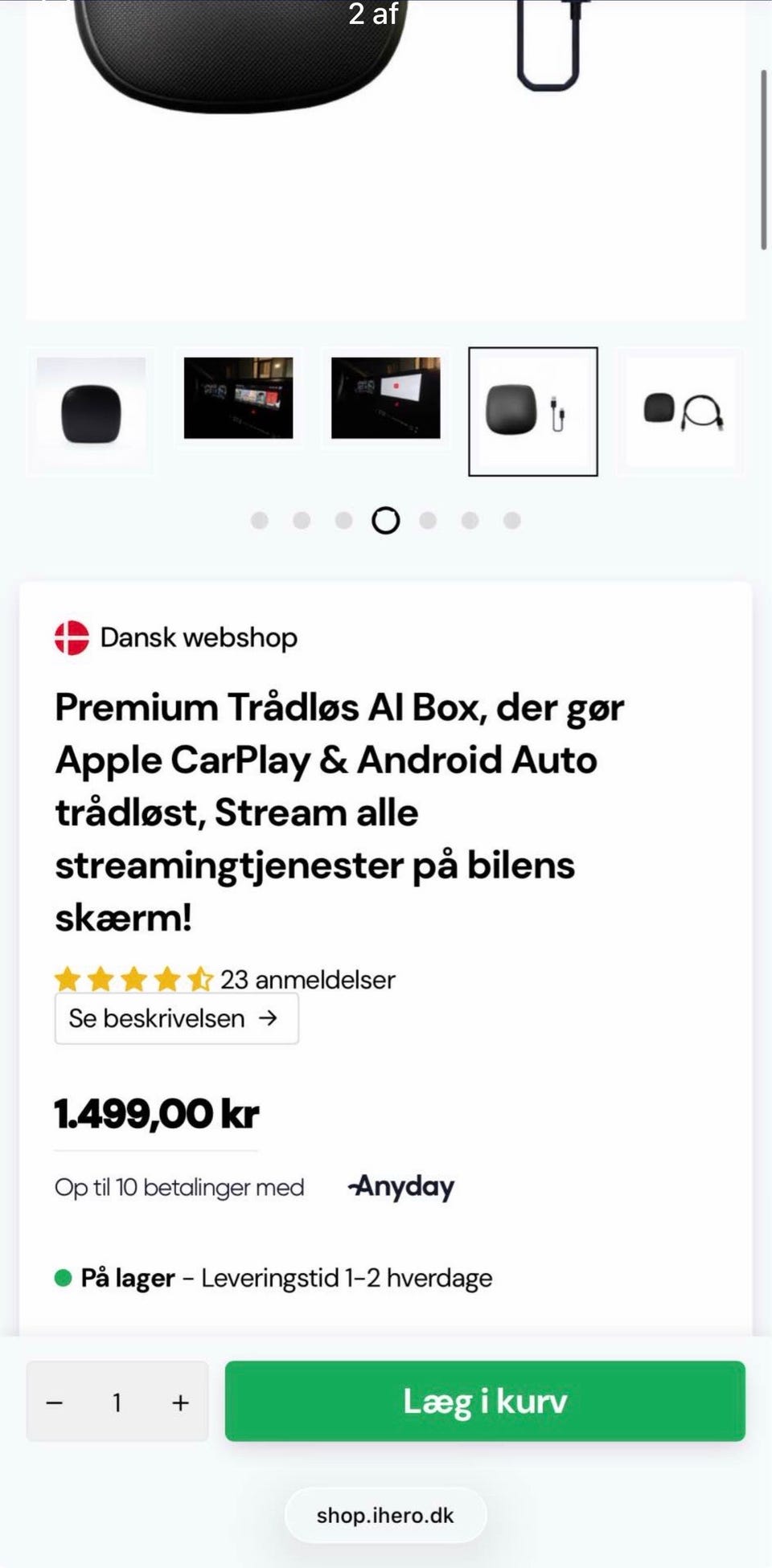Increase quantity with the plus stepper
Viewport: 772px width, 1568px height.
pos(179,1402)
